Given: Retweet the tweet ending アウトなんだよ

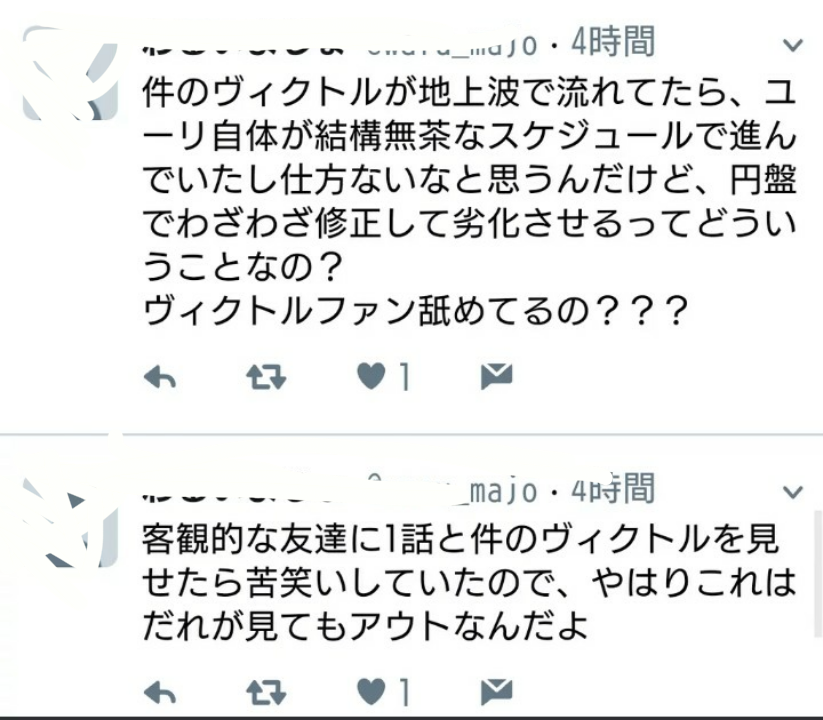Looking at the screenshot, I should [x=268, y=690].
